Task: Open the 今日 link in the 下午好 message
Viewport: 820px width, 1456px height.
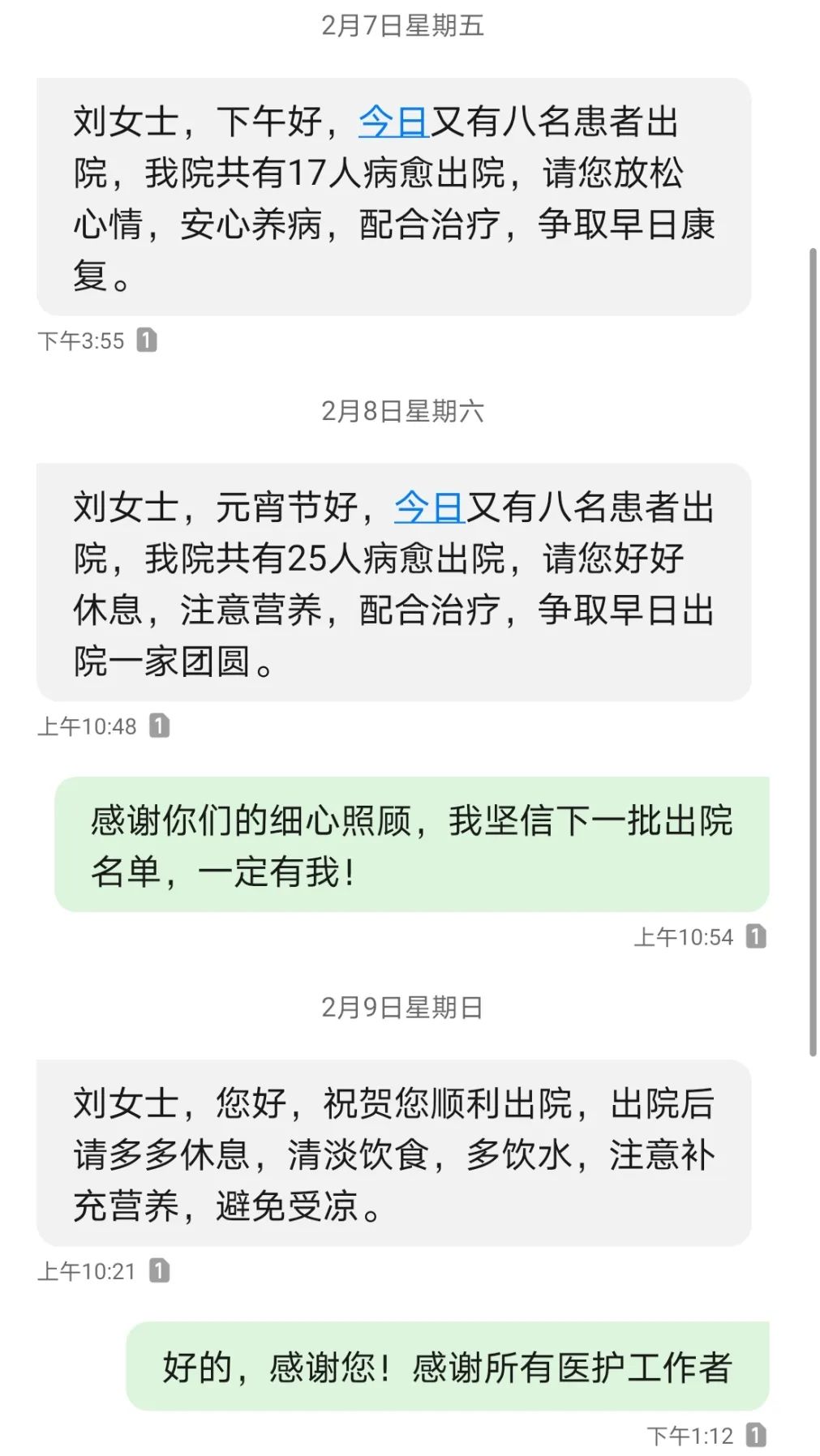Action: coord(393,122)
